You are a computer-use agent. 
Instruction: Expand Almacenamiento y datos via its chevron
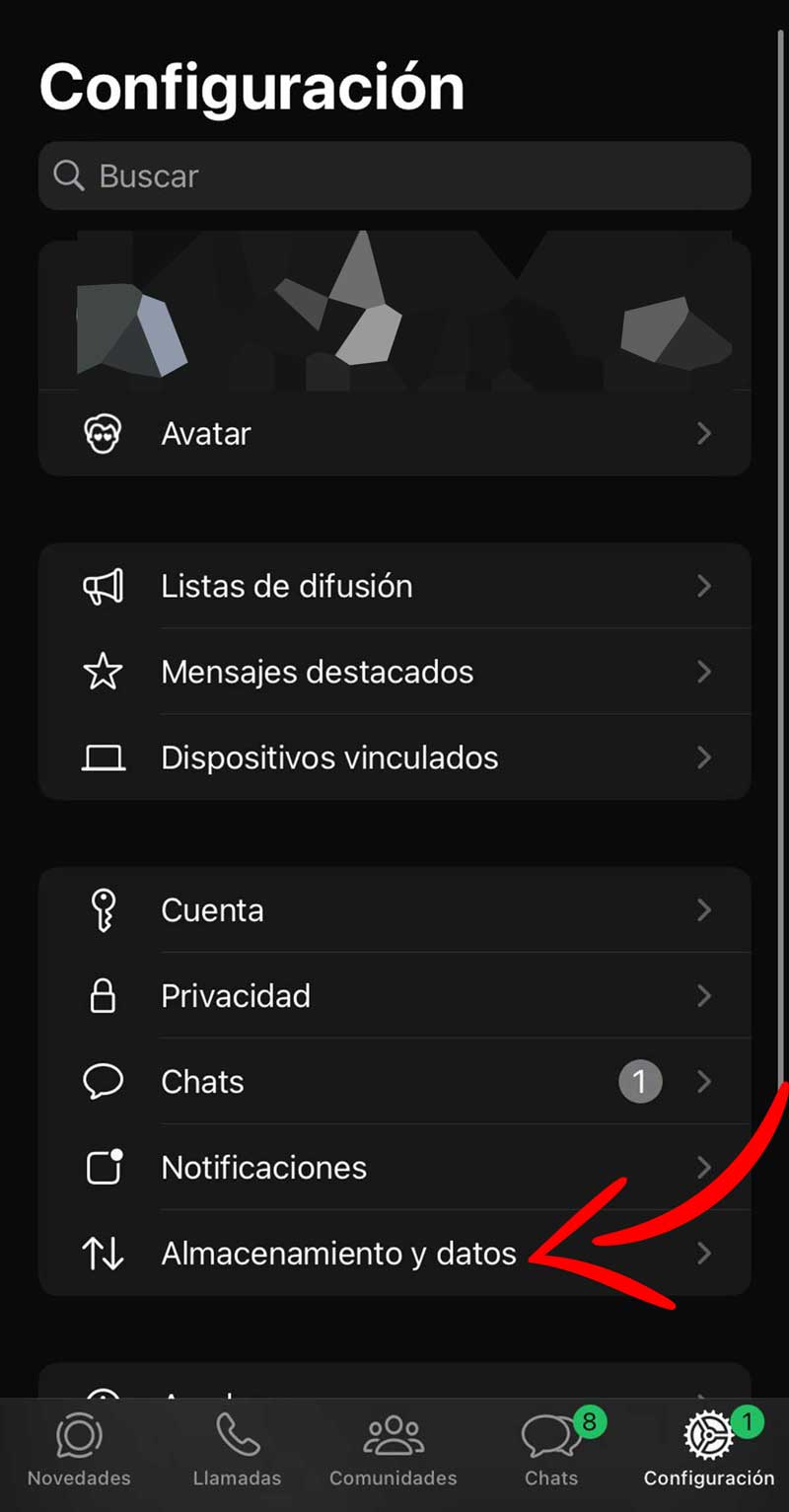(704, 1253)
